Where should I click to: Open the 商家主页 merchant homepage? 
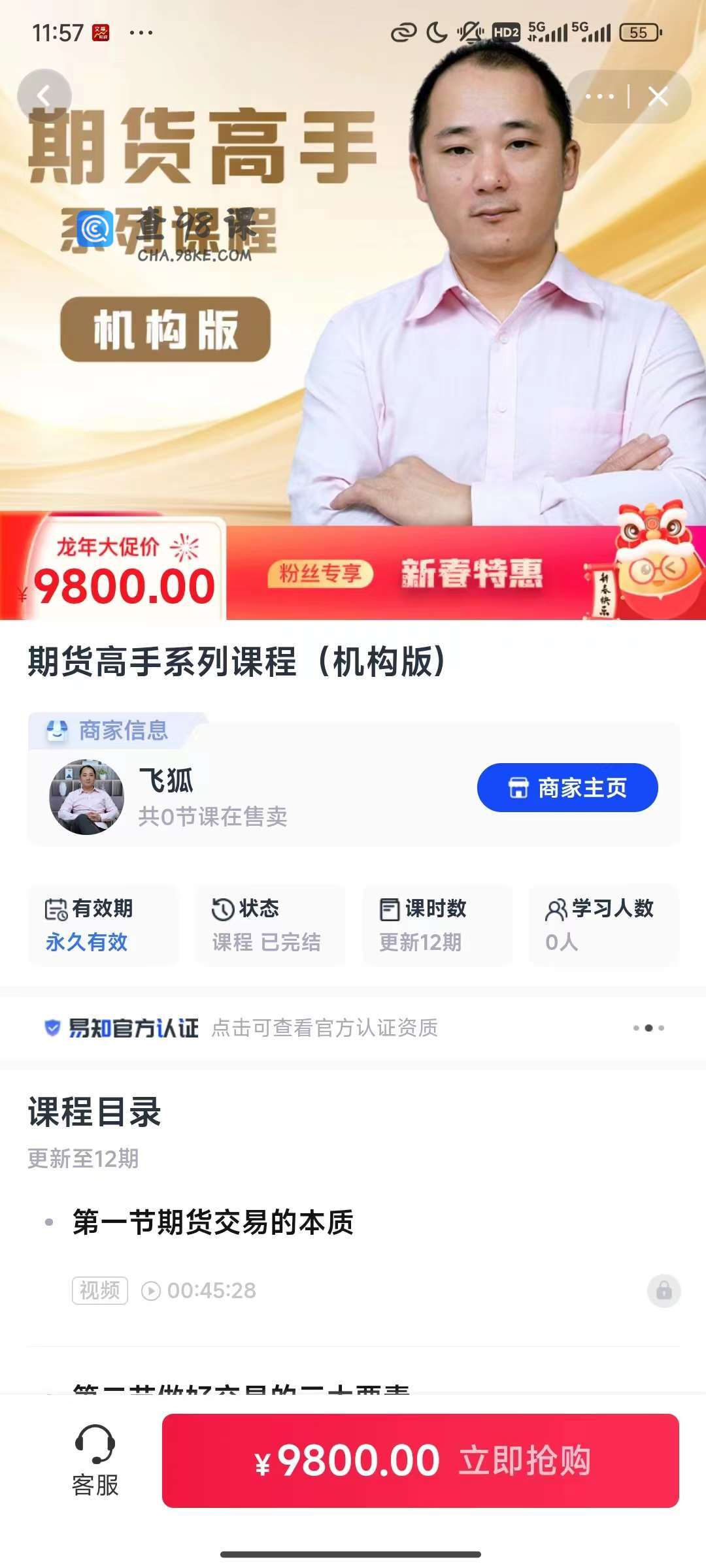point(567,788)
